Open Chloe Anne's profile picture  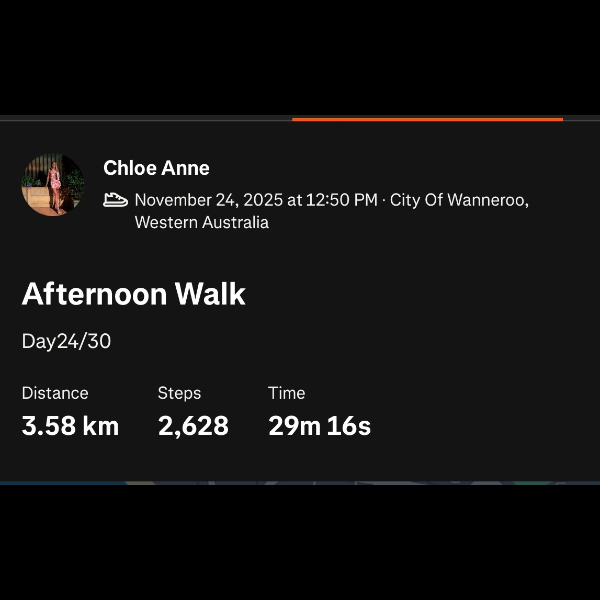pos(53,185)
